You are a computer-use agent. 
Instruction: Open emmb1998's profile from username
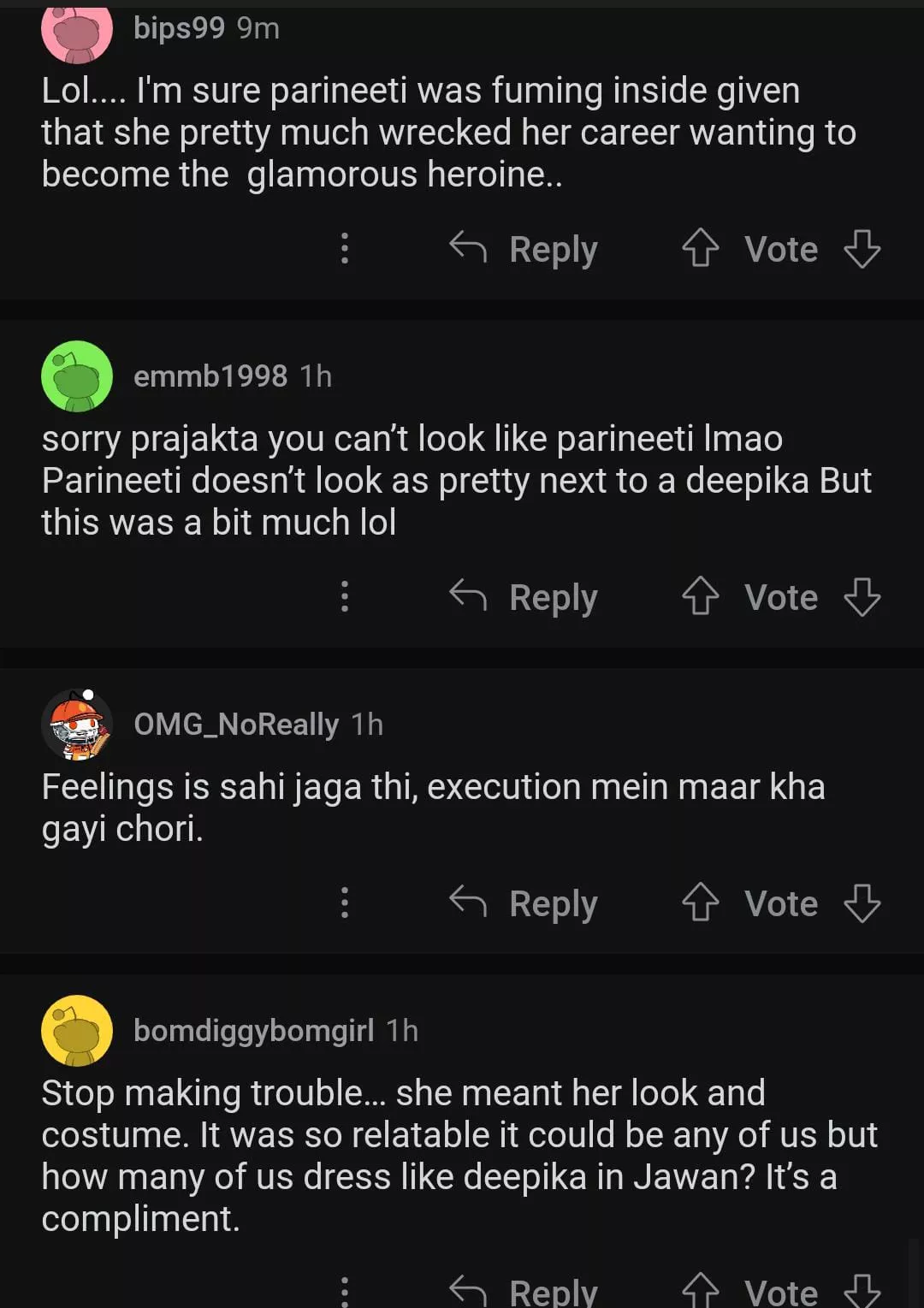(210, 376)
